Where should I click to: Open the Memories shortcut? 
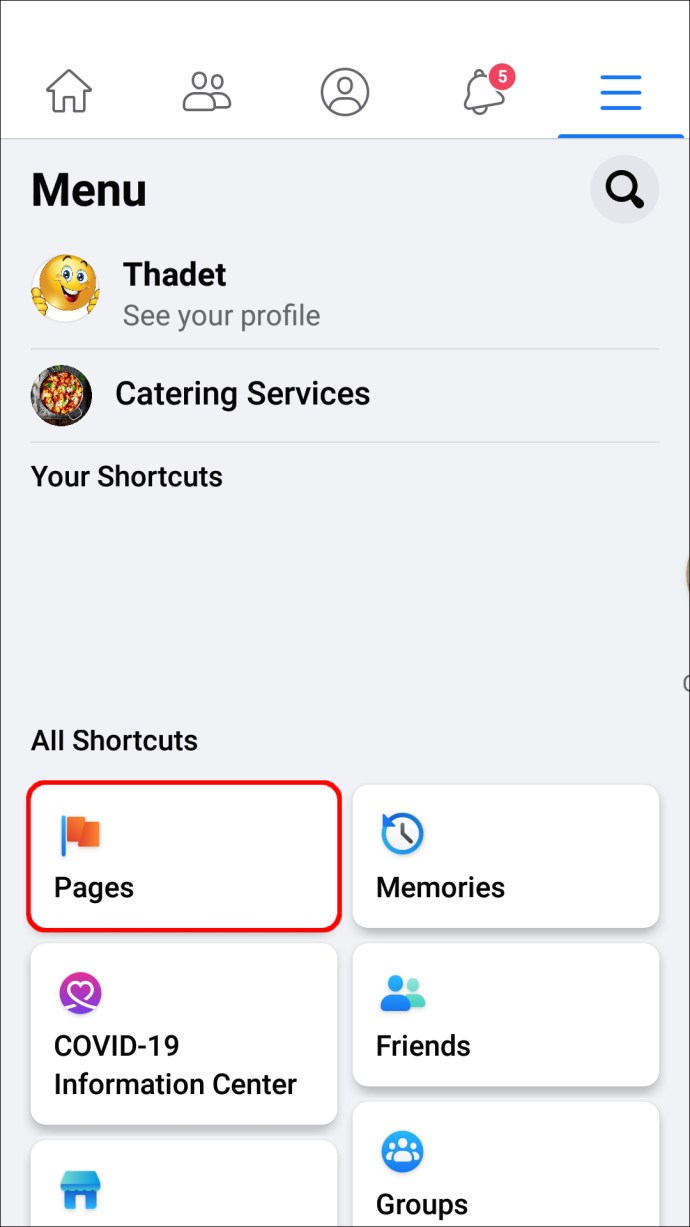pos(506,856)
